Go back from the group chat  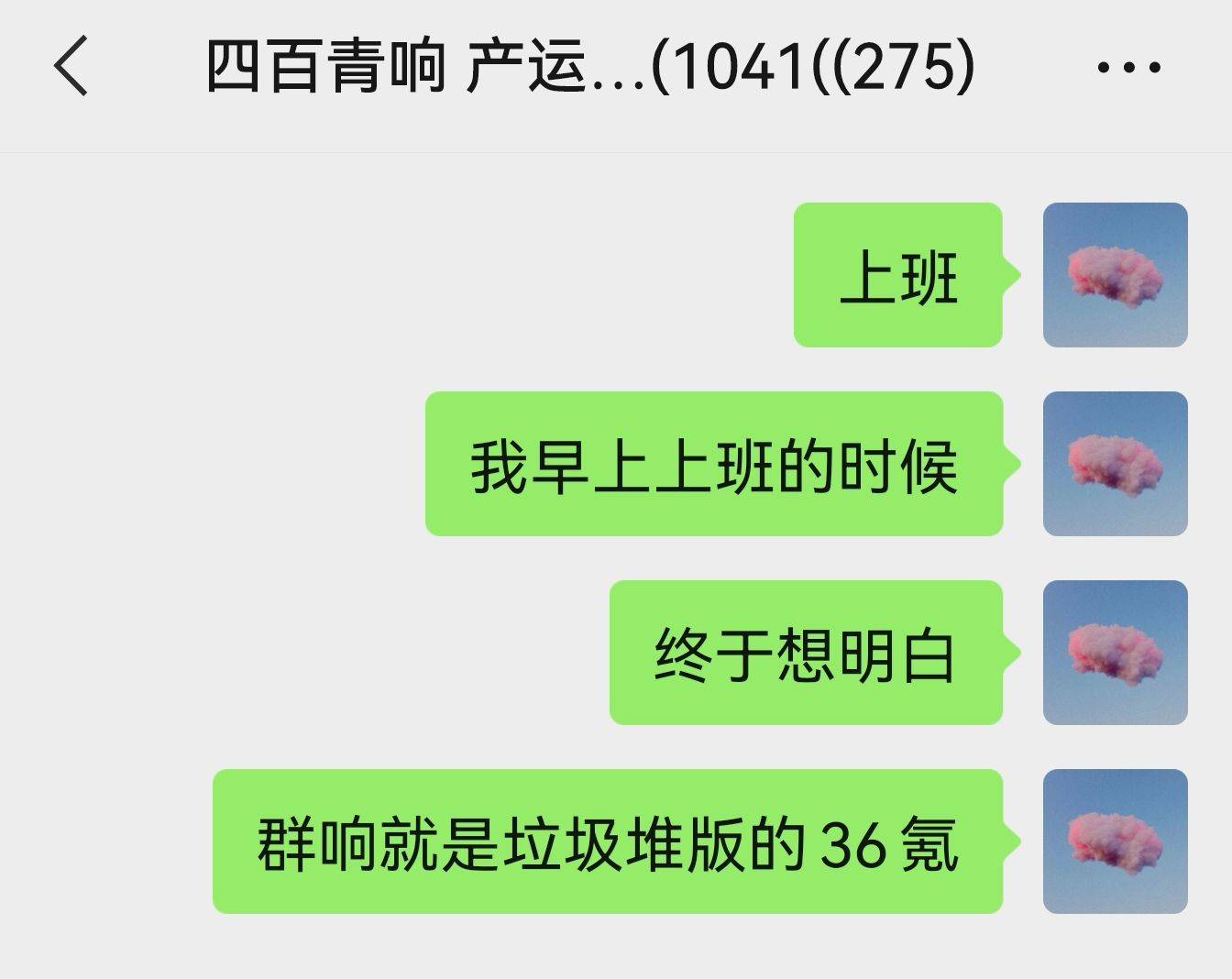[71, 66]
